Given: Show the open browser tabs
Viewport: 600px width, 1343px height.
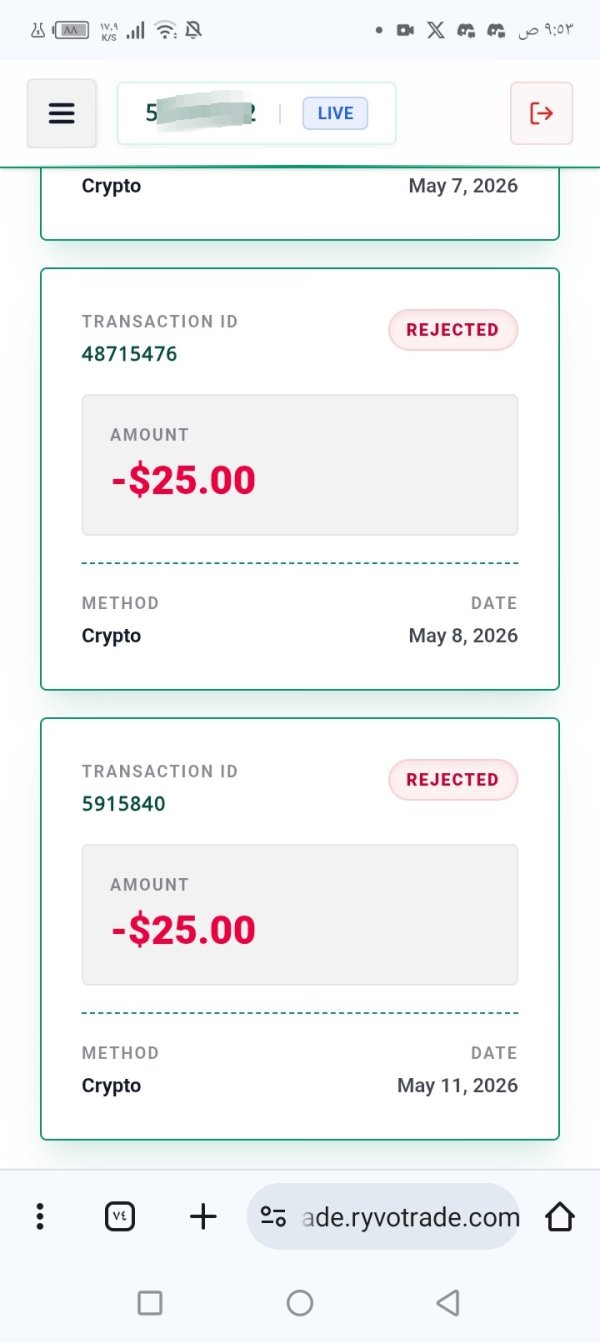Looking at the screenshot, I should tap(120, 1216).
